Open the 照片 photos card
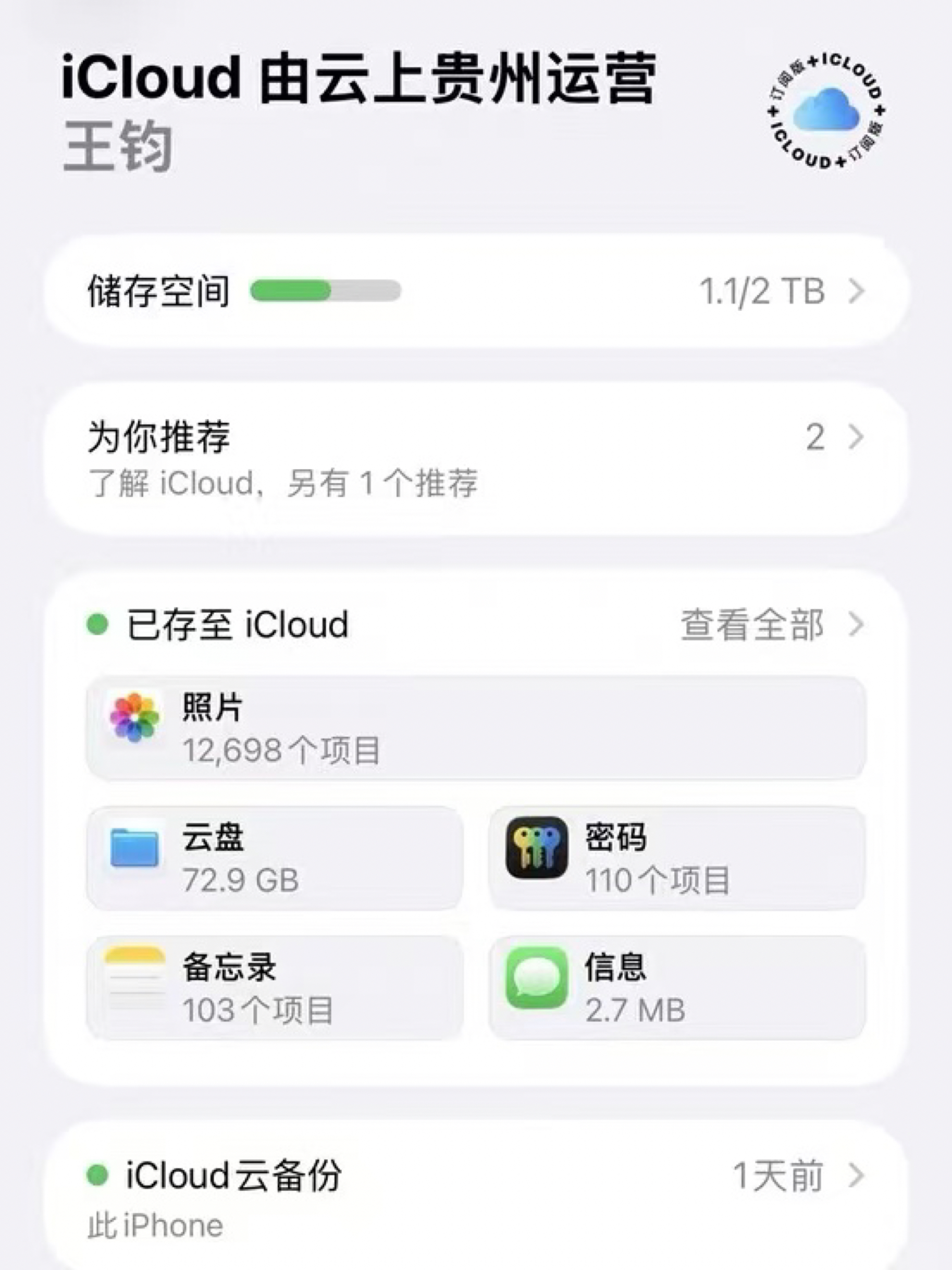The width and height of the screenshot is (952, 1270). [476, 728]
